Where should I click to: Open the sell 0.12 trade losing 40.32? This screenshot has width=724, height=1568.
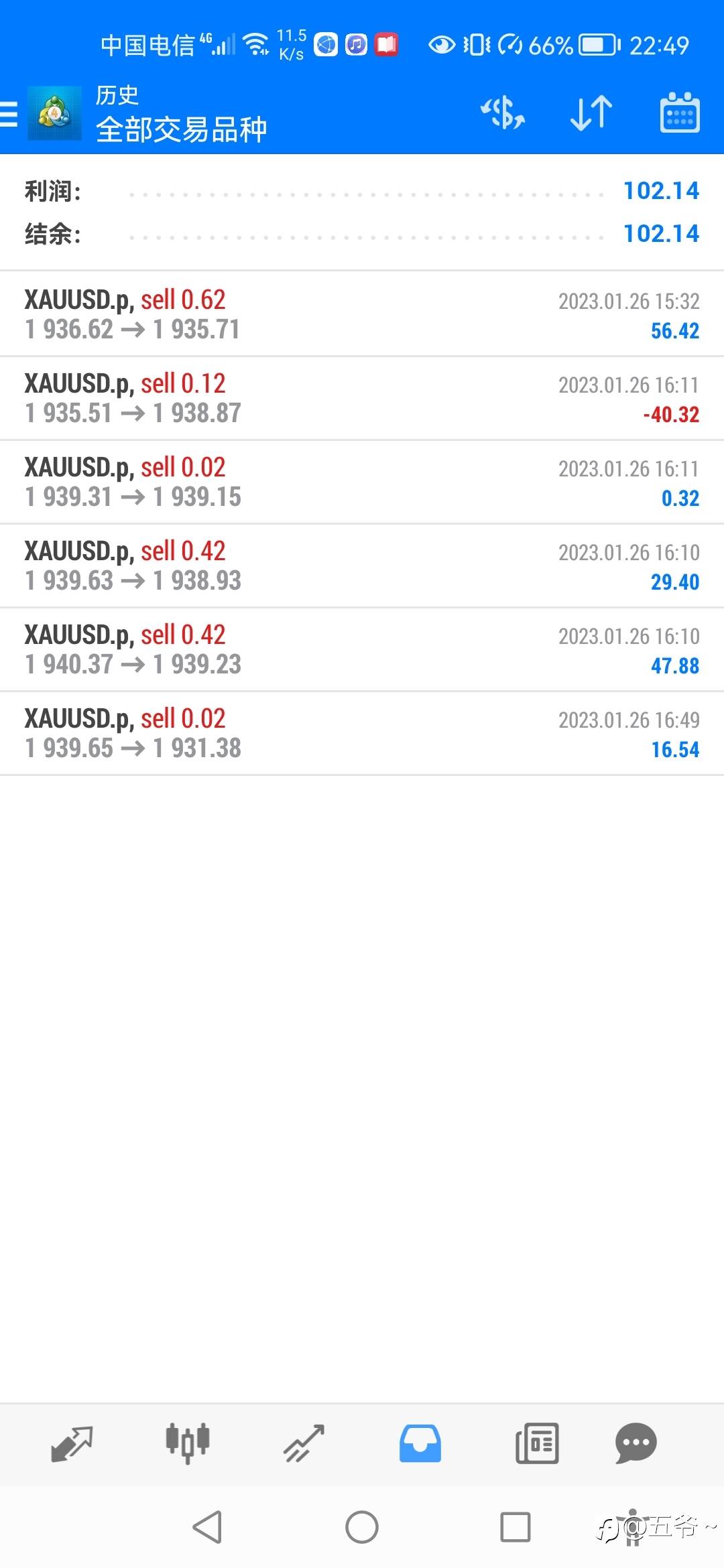tap(362, 398)
